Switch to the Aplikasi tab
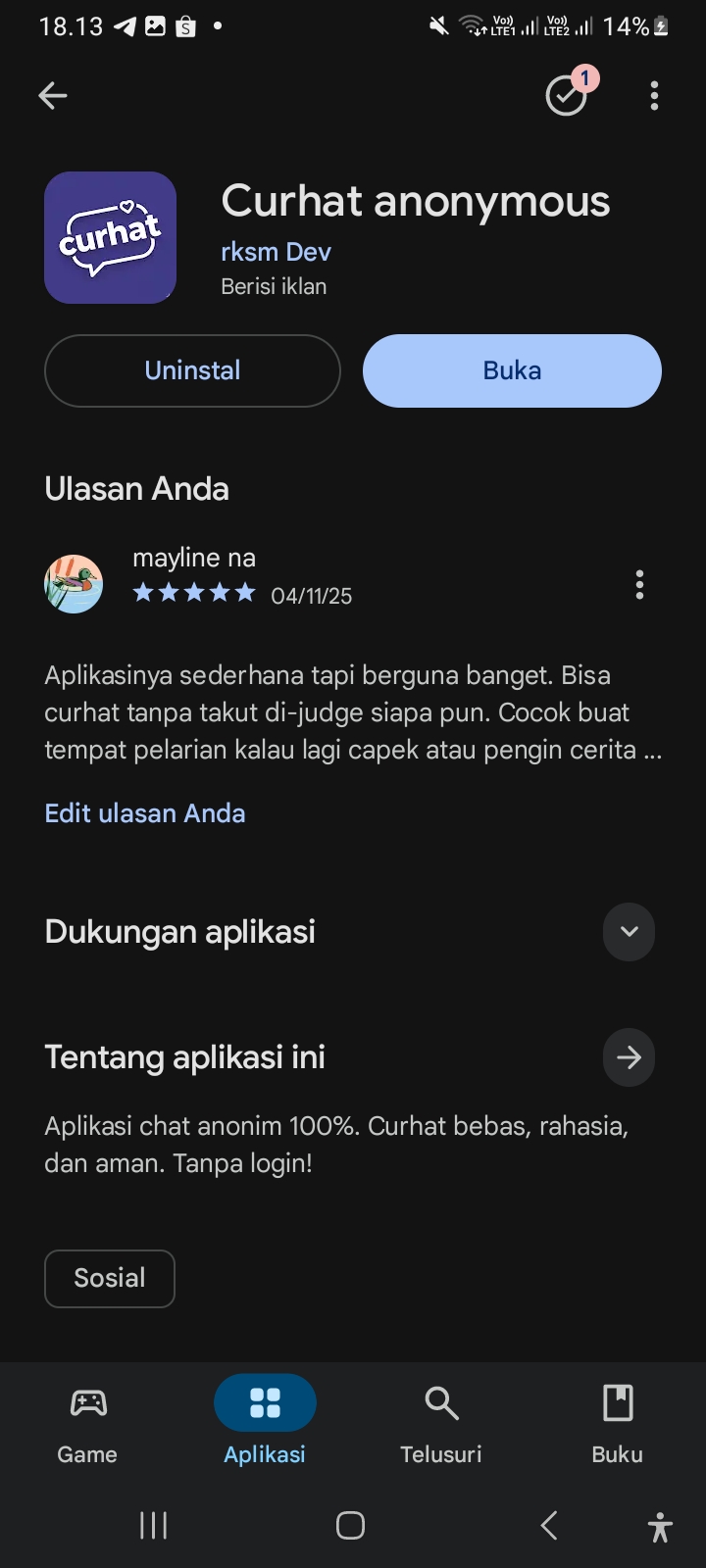Viewport: 706px width, 1568px height. coord(265,1421)
